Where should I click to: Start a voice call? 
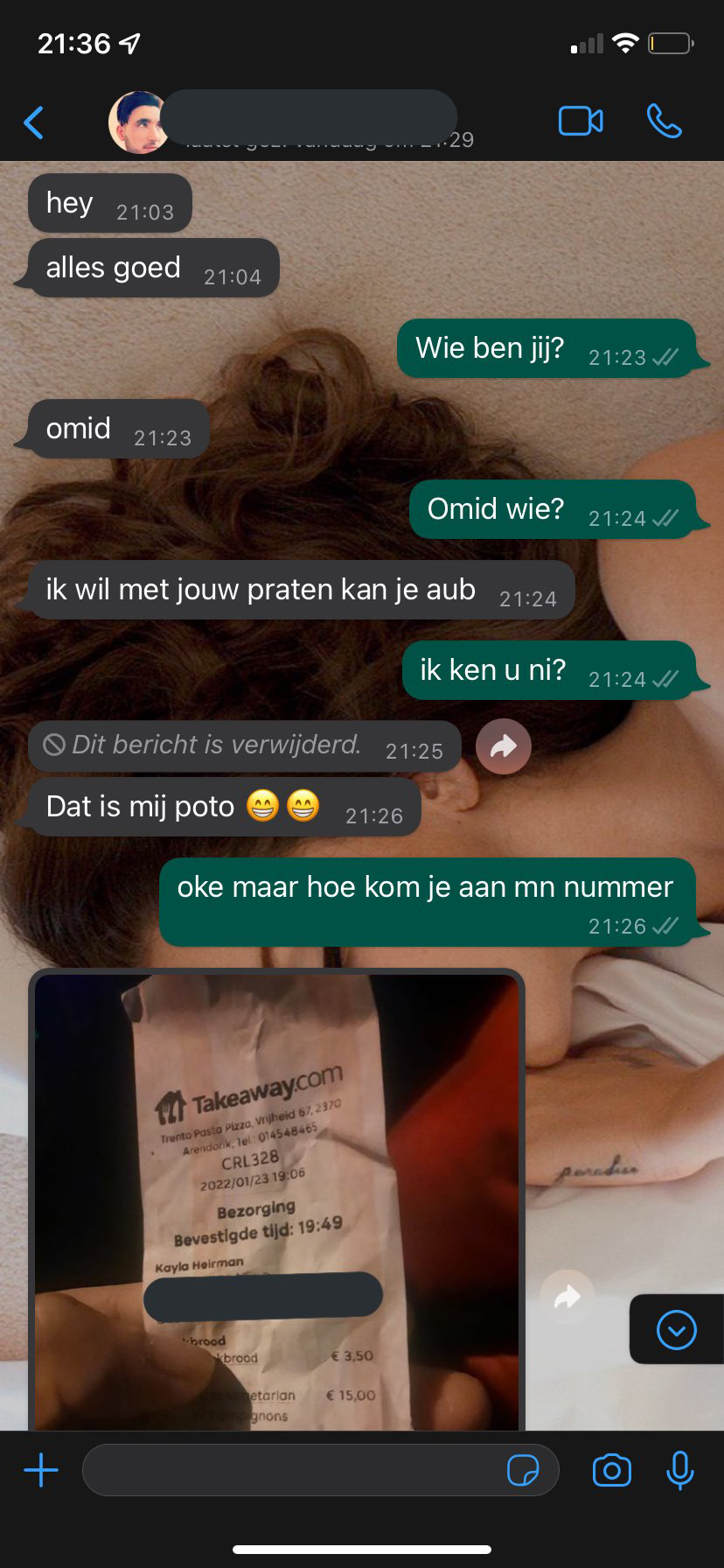[664, 122]
